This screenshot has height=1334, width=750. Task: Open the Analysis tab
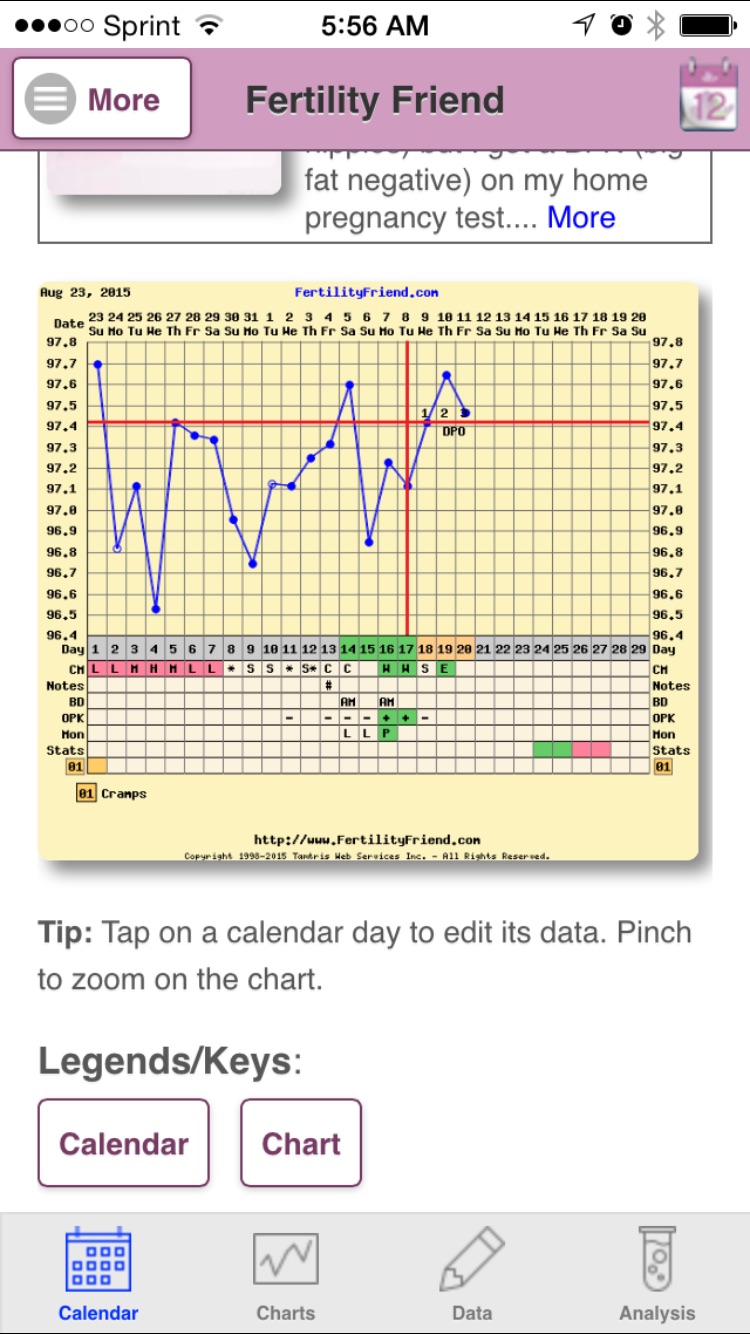click(x=656, y=1275)
